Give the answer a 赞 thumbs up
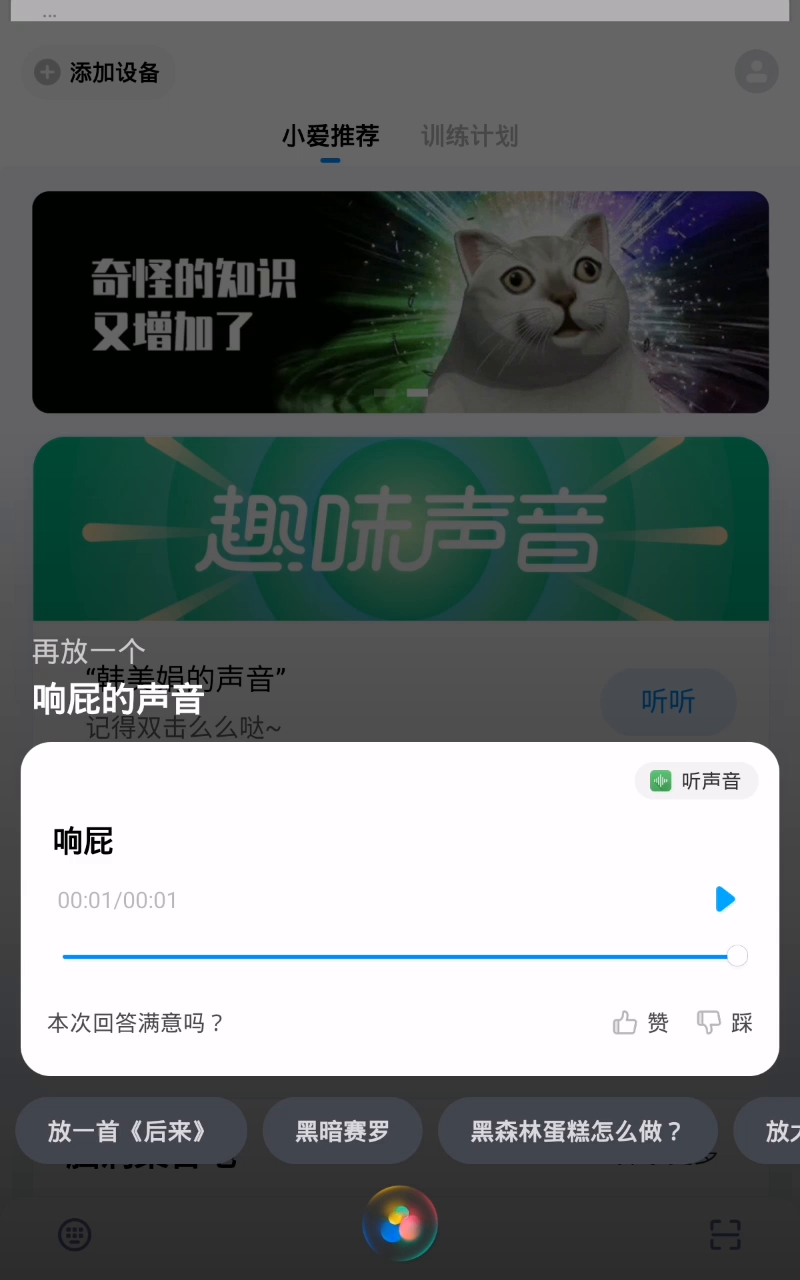The height and width of the screenshot is (1280, 800). click(x=641, y=1022)
